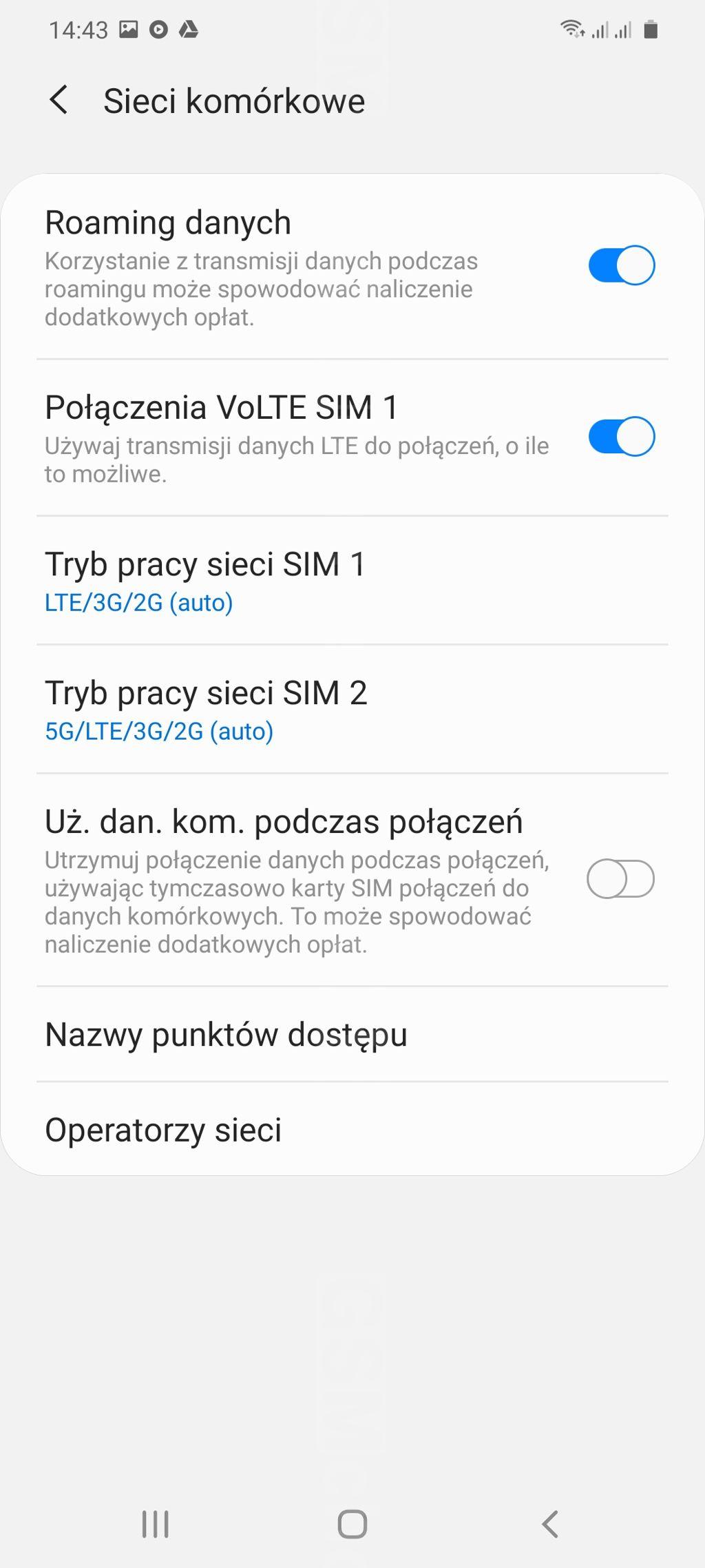The width and height of the screenshot is (705, 1568).
Task: Open Operatorzy sieci
Action: (x=352, y=1130)
